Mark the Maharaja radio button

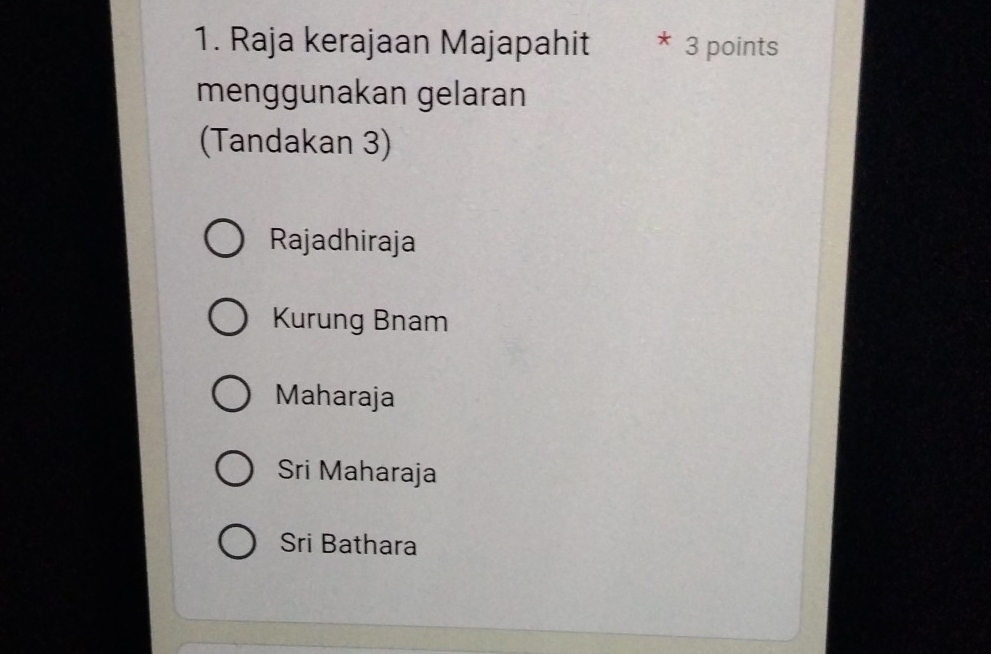click(x=232, y=397)
